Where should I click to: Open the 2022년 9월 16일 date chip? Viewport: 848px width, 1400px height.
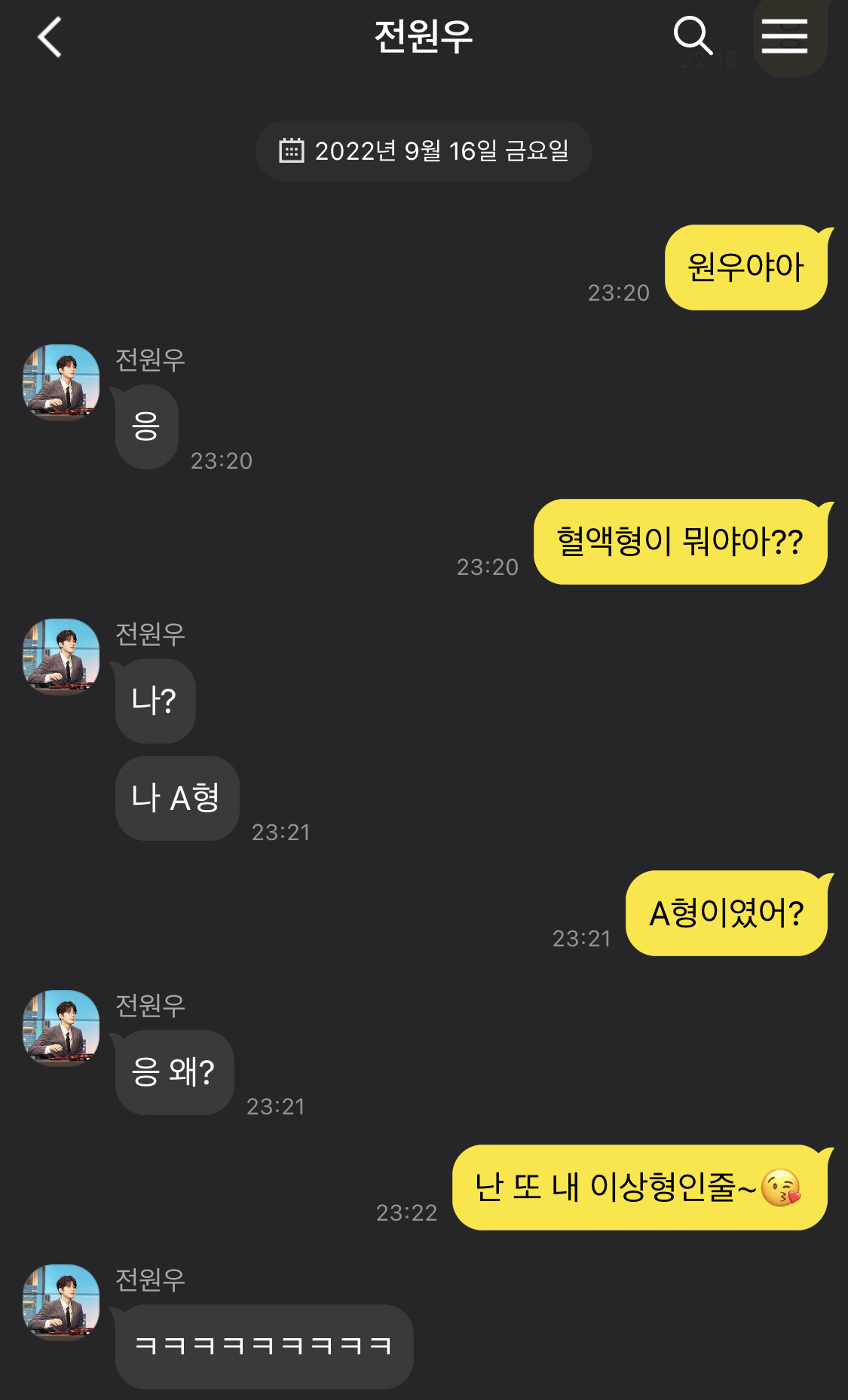point(424,151)
